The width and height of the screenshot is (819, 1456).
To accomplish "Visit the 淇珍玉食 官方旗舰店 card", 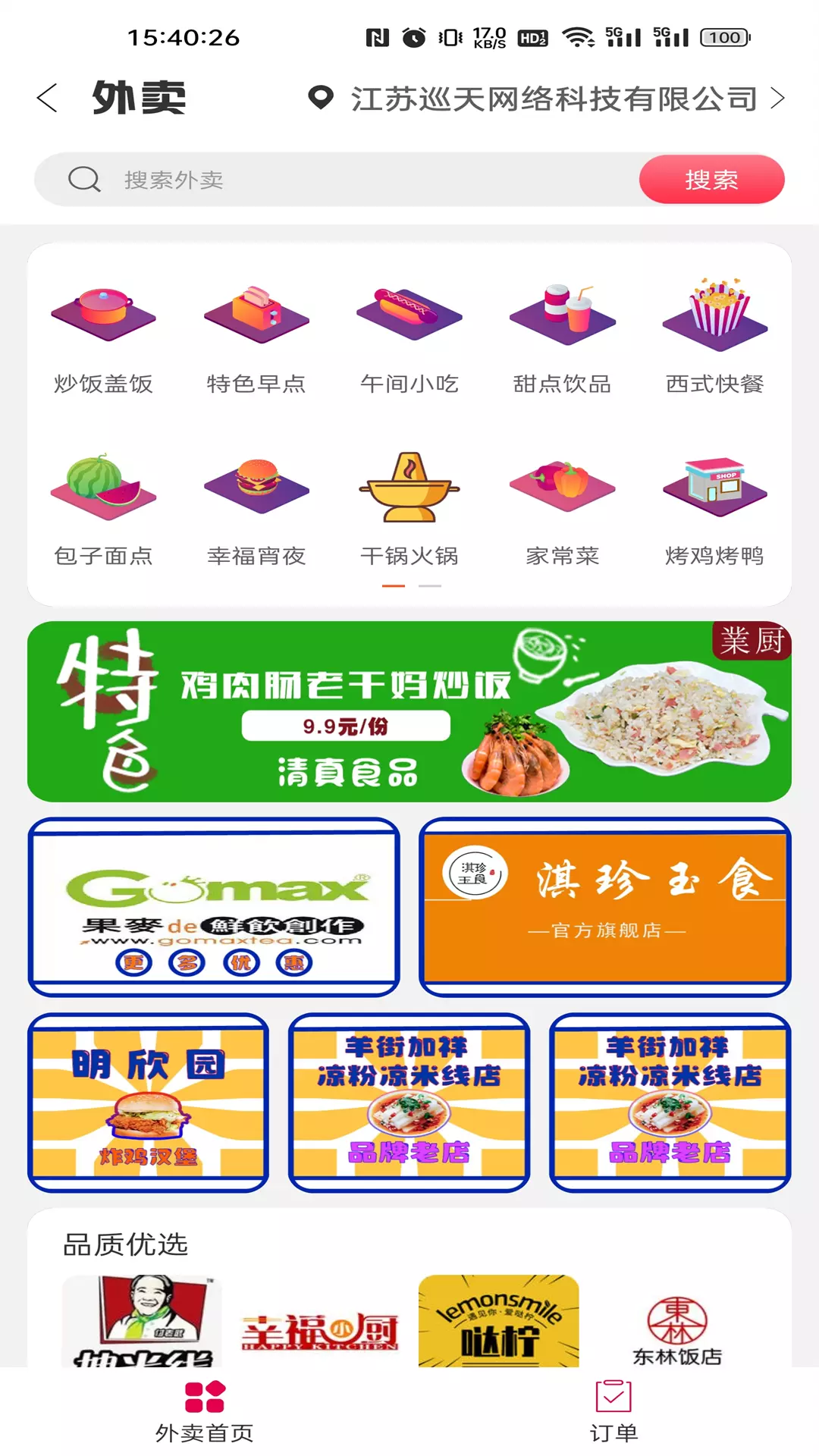I will tap(605, 907).
